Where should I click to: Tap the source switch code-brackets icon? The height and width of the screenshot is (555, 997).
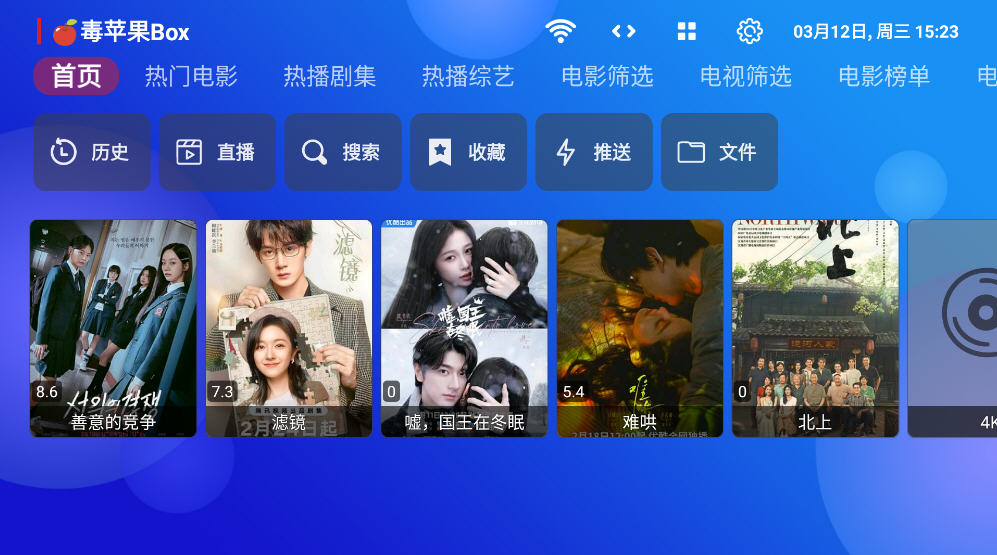pos(624,31)
